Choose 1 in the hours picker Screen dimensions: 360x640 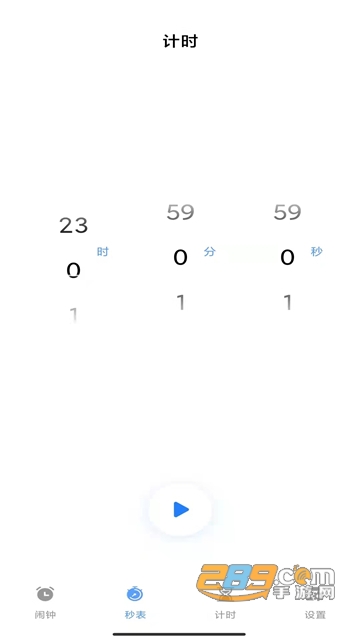(x=73, y=315)
